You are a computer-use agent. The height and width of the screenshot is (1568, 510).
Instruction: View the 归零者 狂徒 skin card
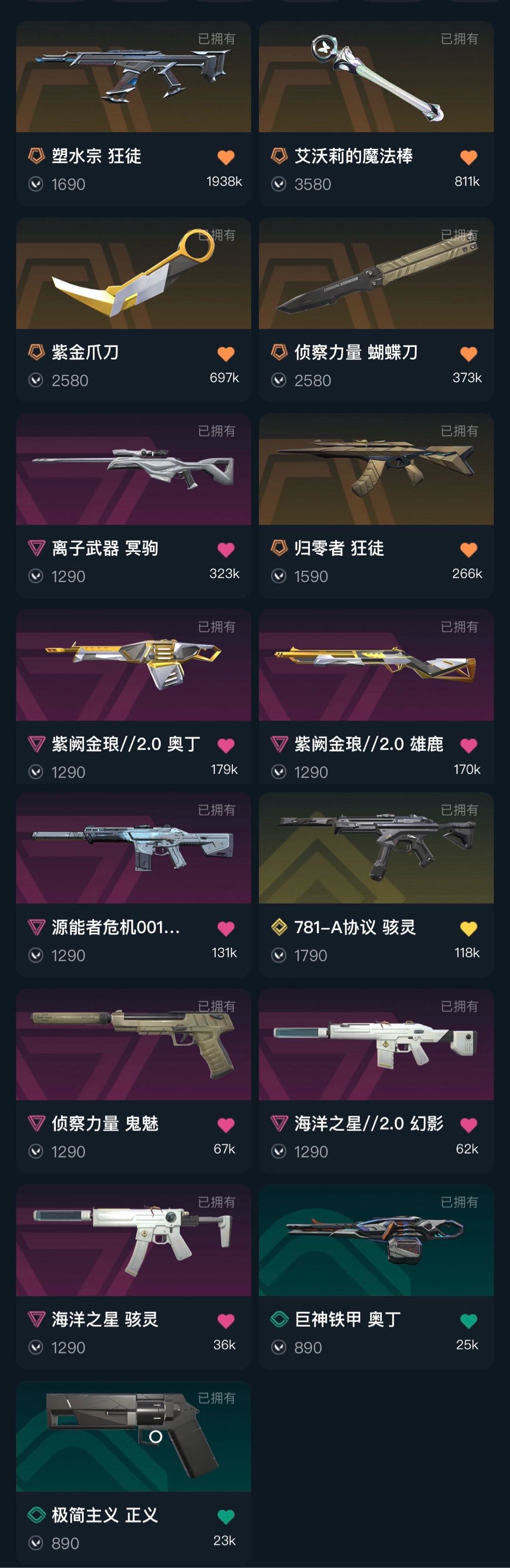[x=375, y=470]
